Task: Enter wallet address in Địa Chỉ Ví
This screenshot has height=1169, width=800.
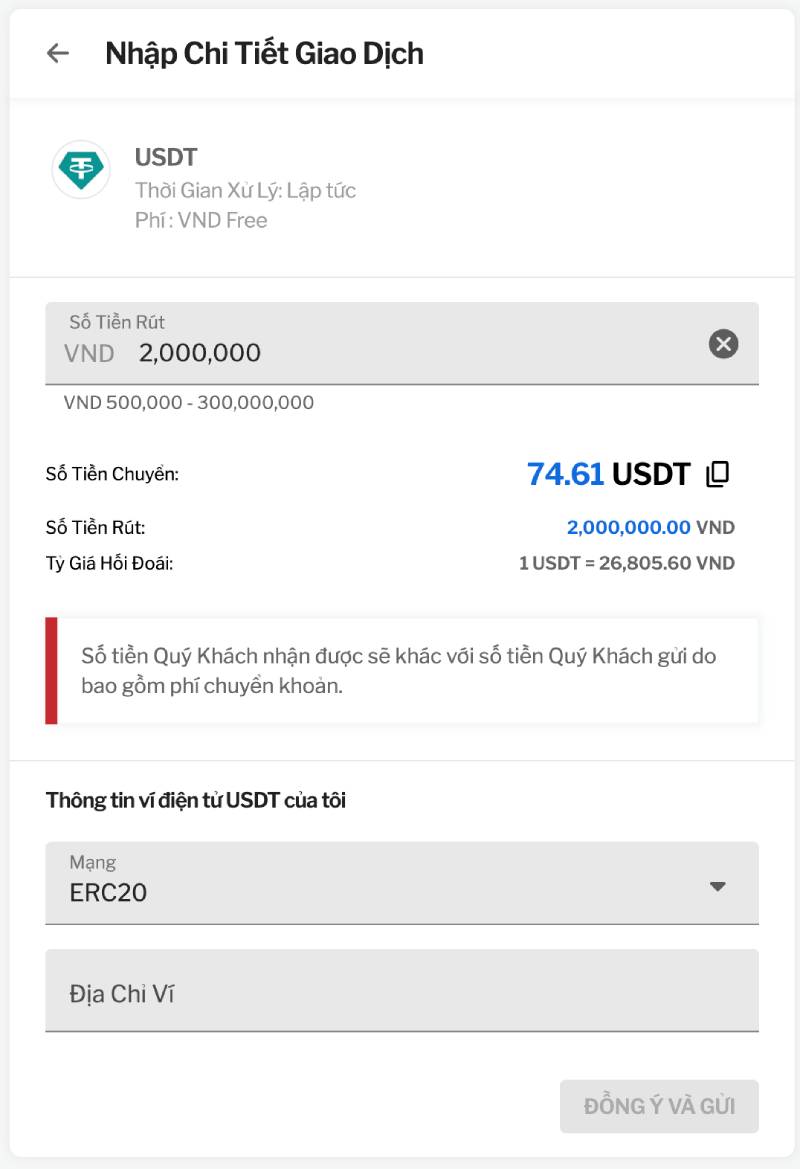Action: [x=402, y=993]
